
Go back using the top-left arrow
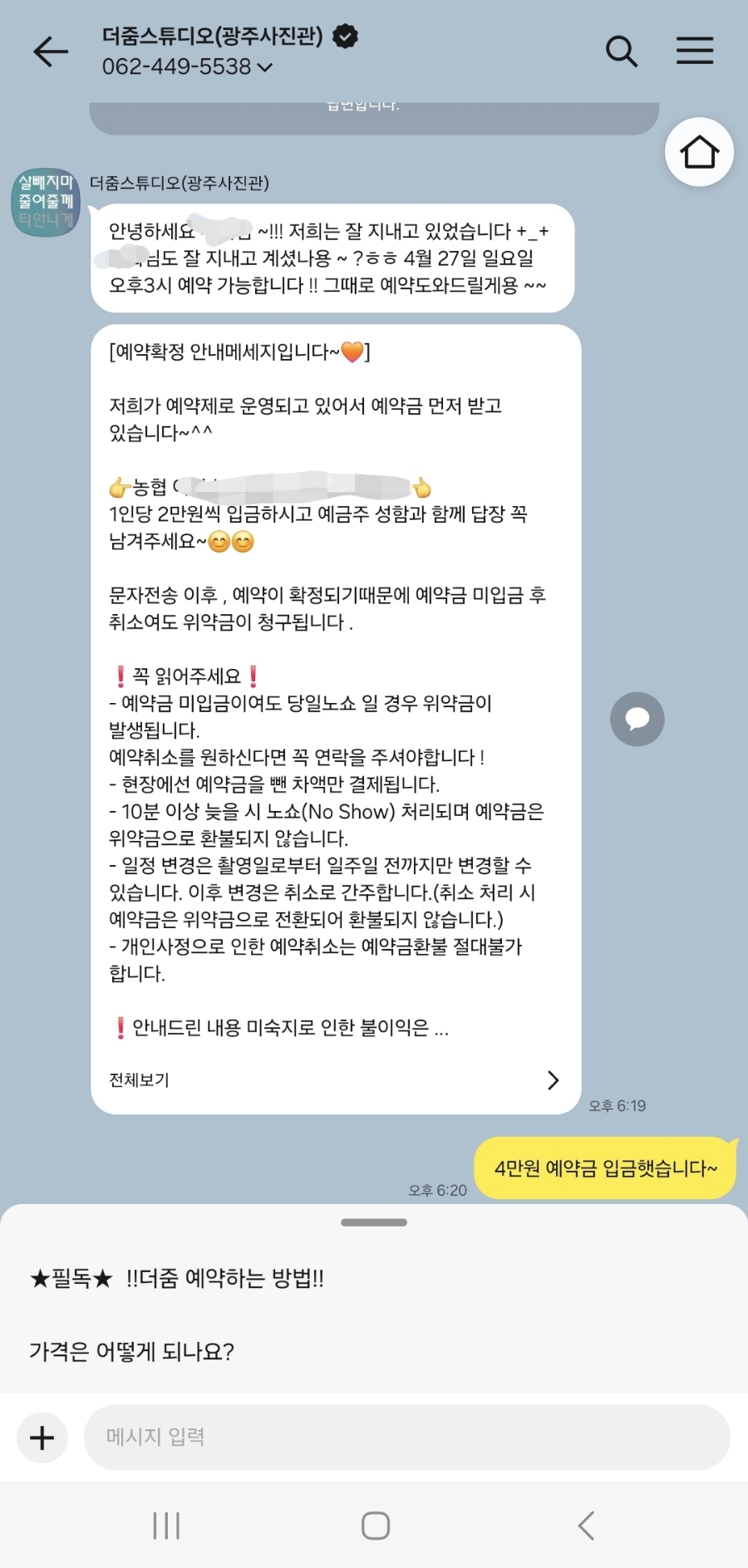(51, 52)
